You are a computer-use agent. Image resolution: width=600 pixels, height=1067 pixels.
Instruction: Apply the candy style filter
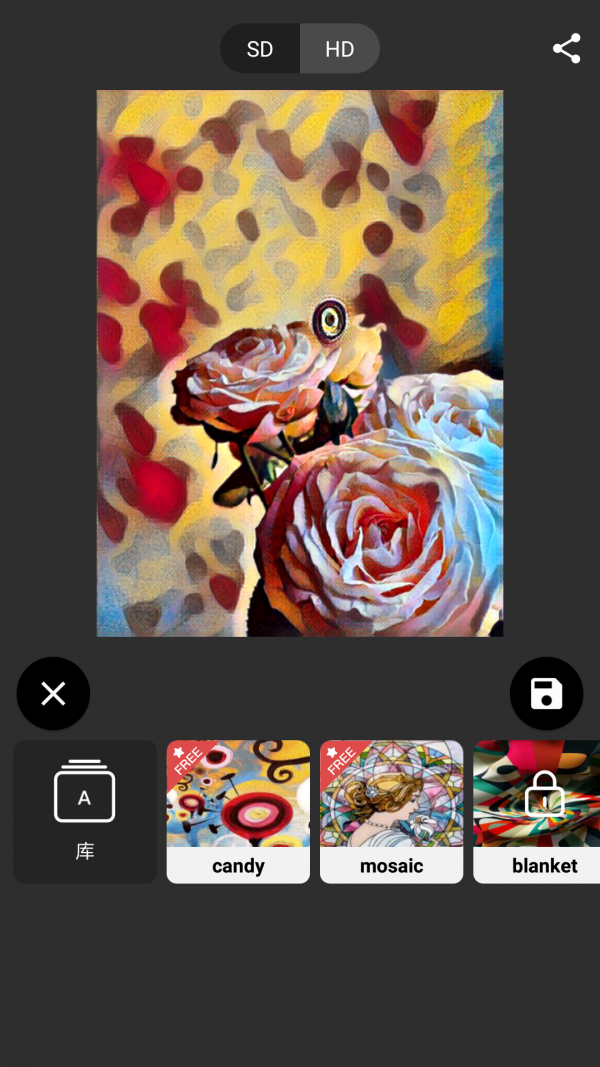[x=238, y=811]
